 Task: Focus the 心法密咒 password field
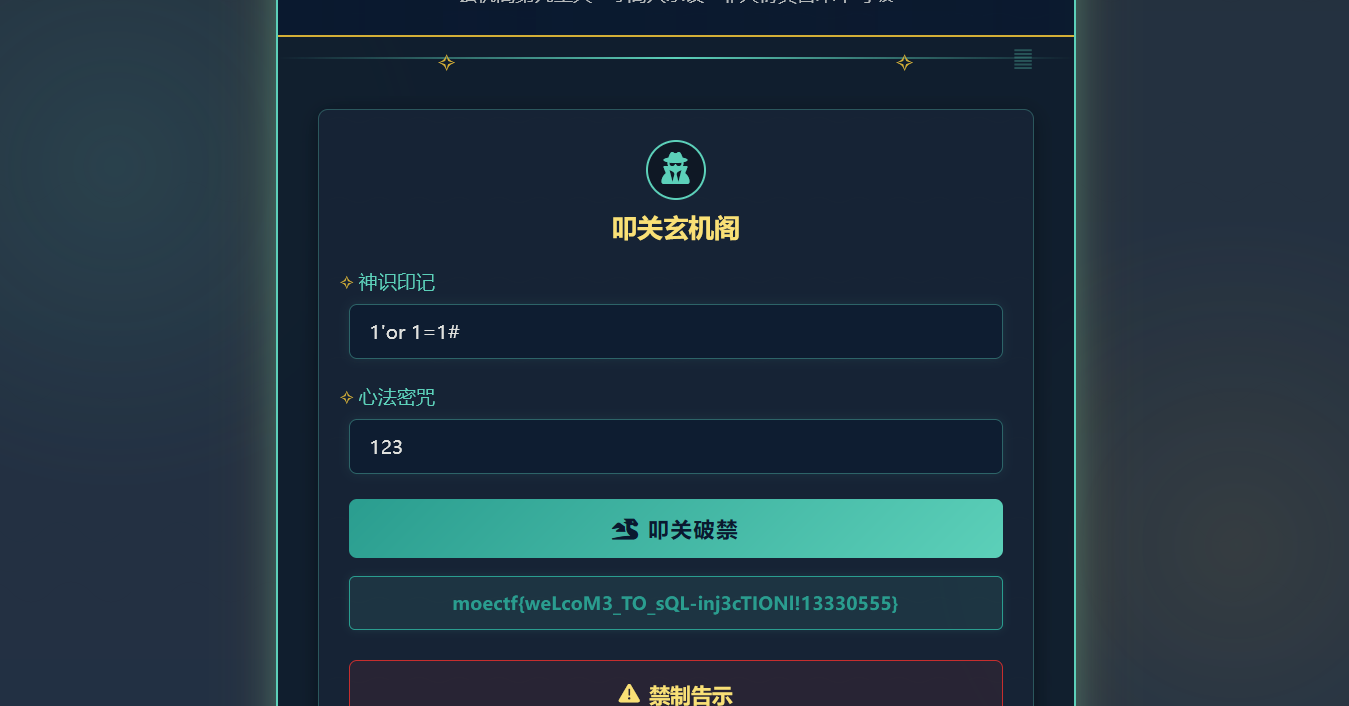pyautogui.click(x=675, y=446)
